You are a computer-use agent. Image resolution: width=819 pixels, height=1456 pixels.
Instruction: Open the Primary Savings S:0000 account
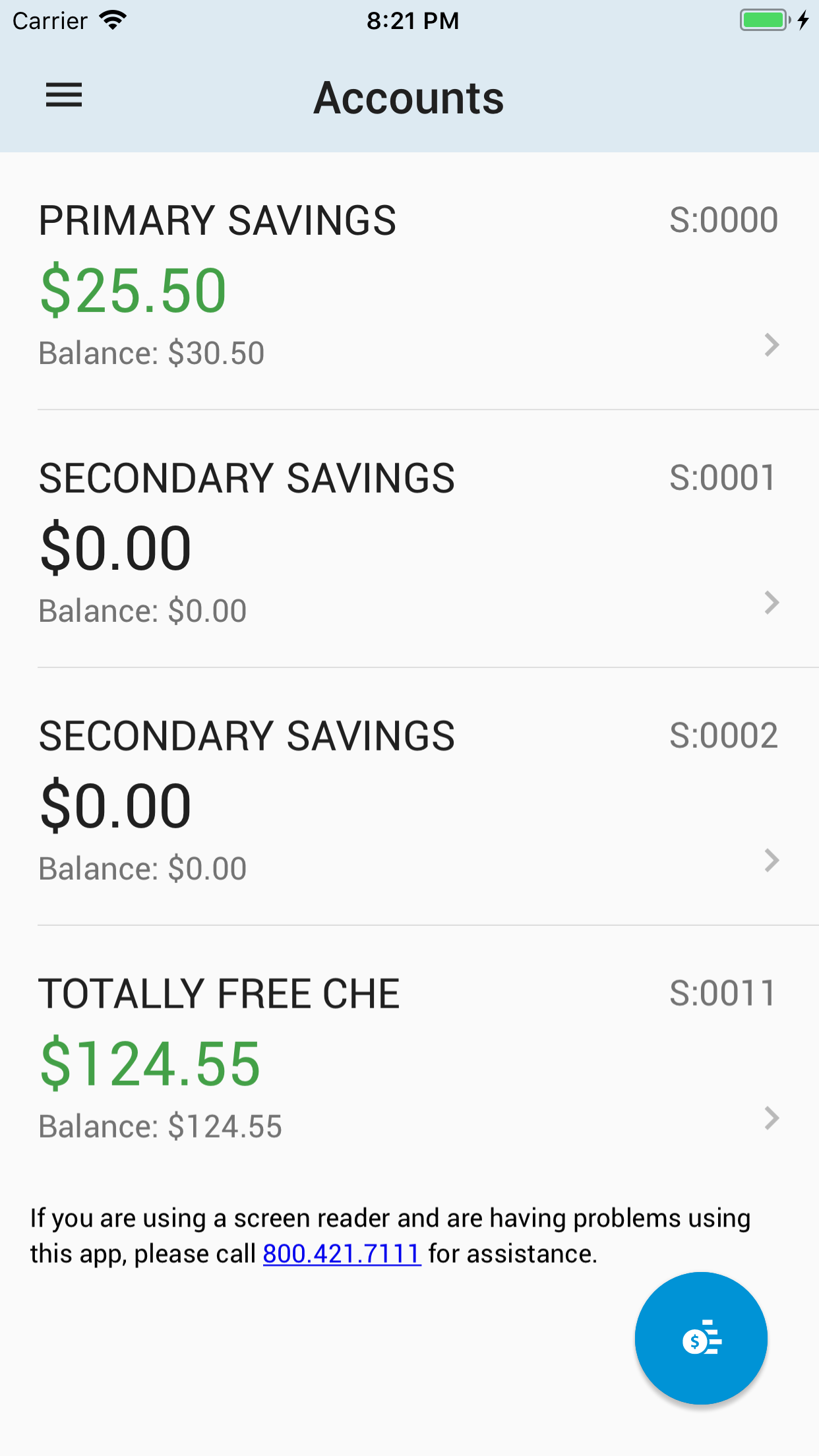409,284
